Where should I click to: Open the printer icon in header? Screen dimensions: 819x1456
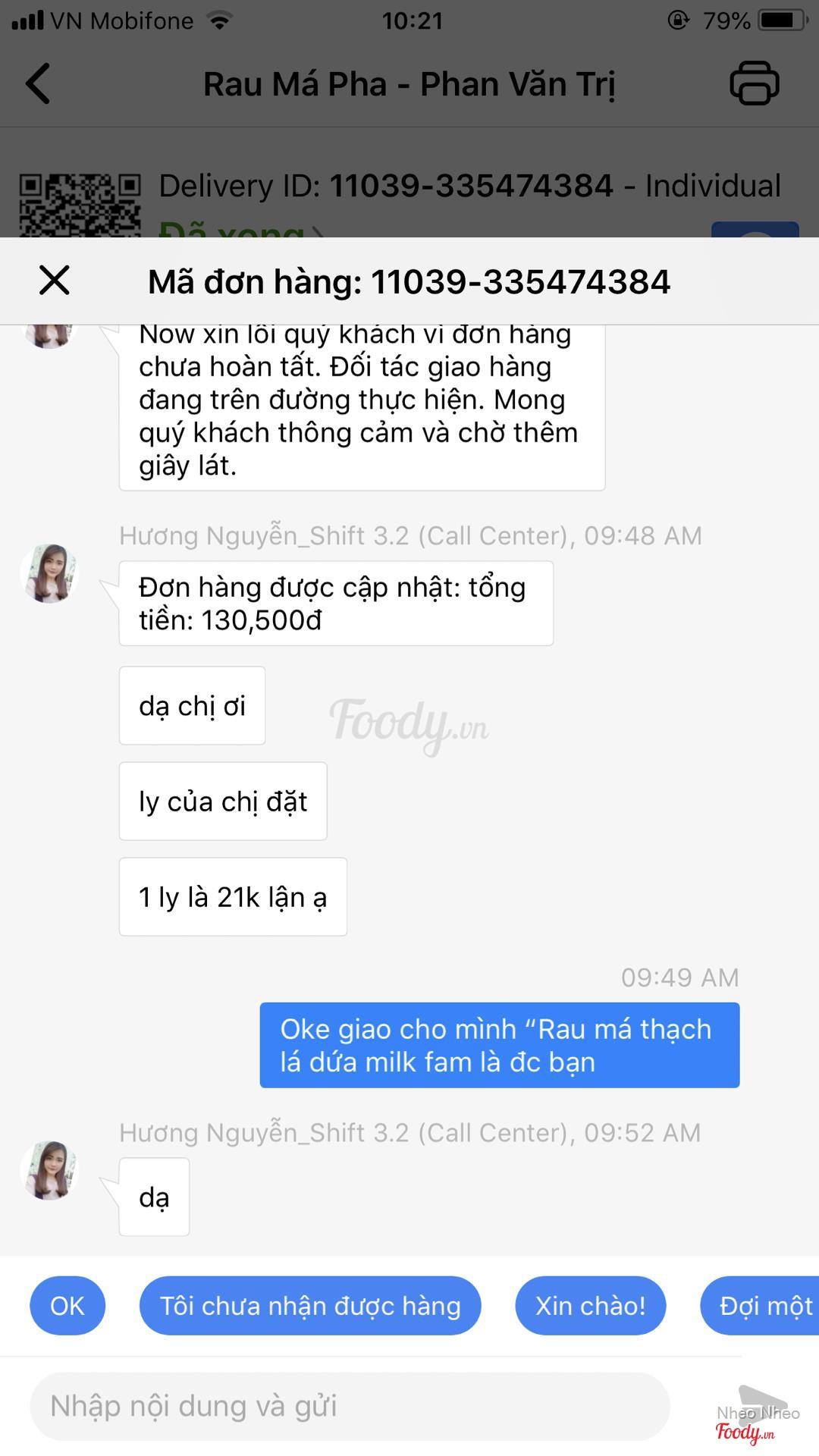pos(754,83)
